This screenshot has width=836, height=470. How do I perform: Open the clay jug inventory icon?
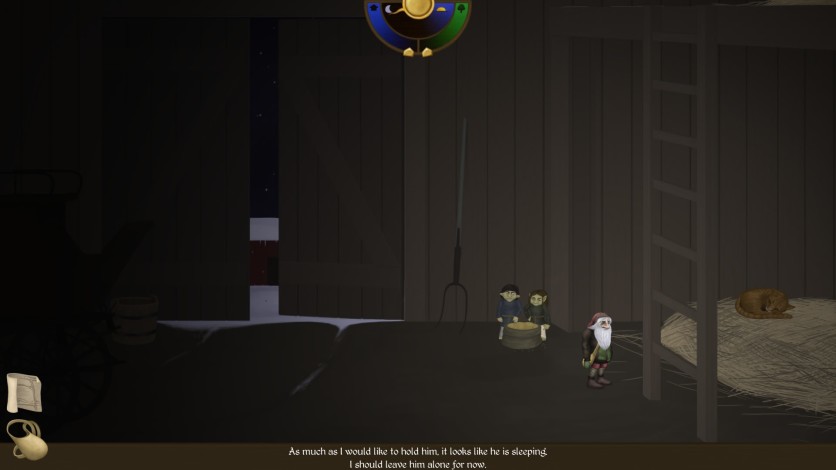(x=26, y=439)
